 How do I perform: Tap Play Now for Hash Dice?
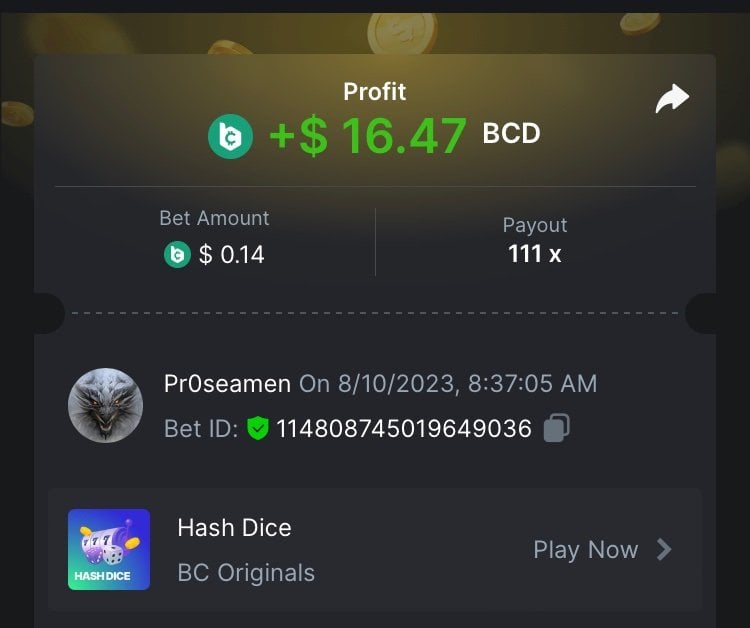click(601, 549)
